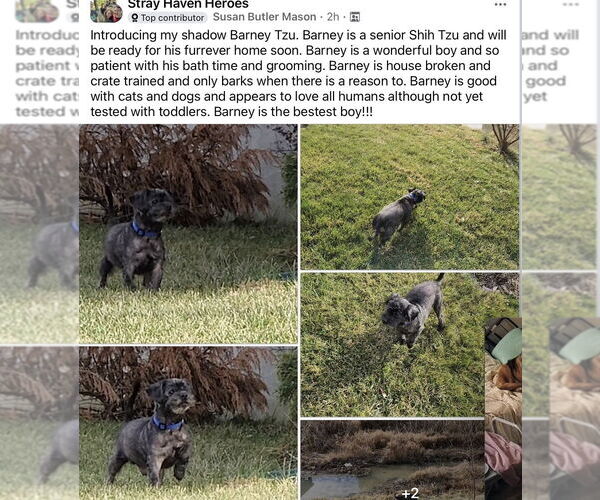Open top-right photo of Barney on the lawn
Screen dimensions: 600x500
(409, 196)
